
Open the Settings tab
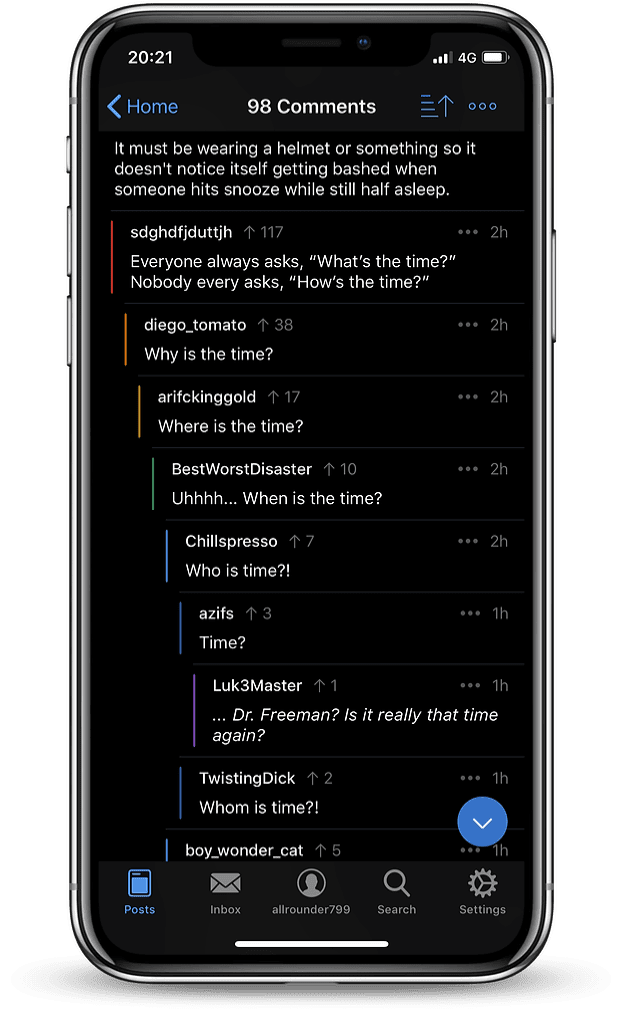click(x=482, y=892)
